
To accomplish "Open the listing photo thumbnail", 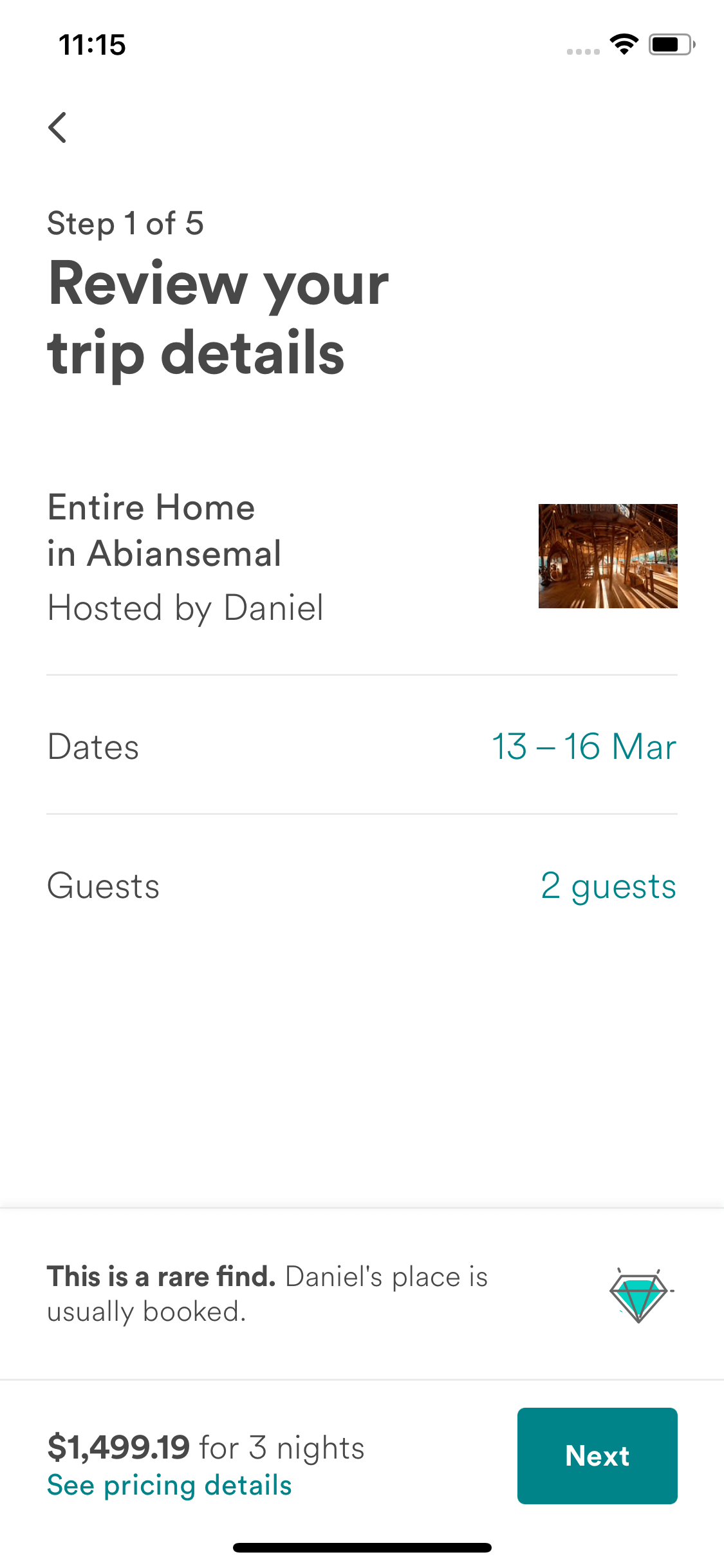I will click(608, 556).
